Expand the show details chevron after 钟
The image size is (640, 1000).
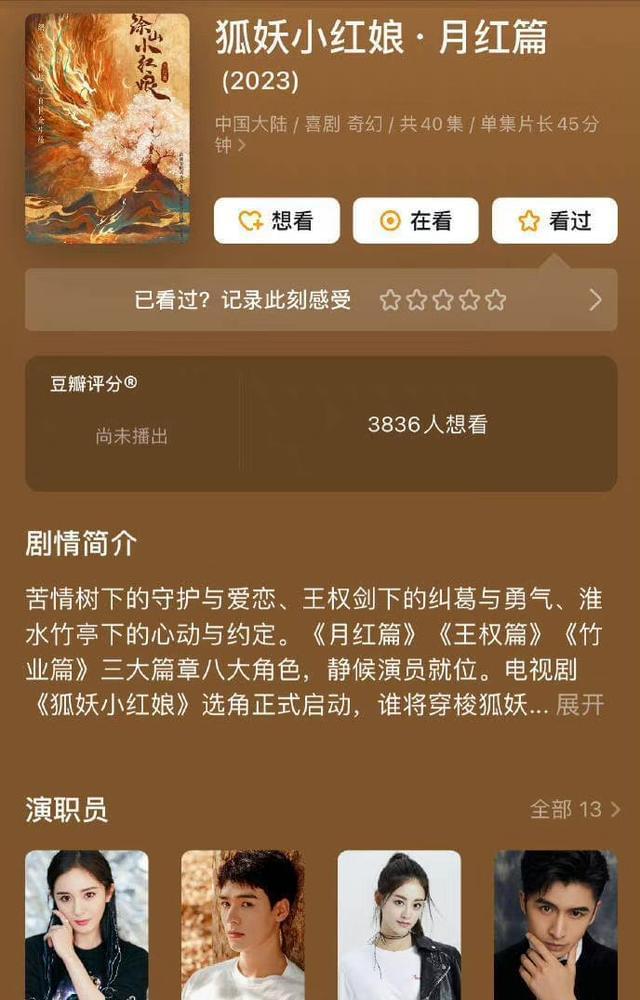[x=243, y=146]
